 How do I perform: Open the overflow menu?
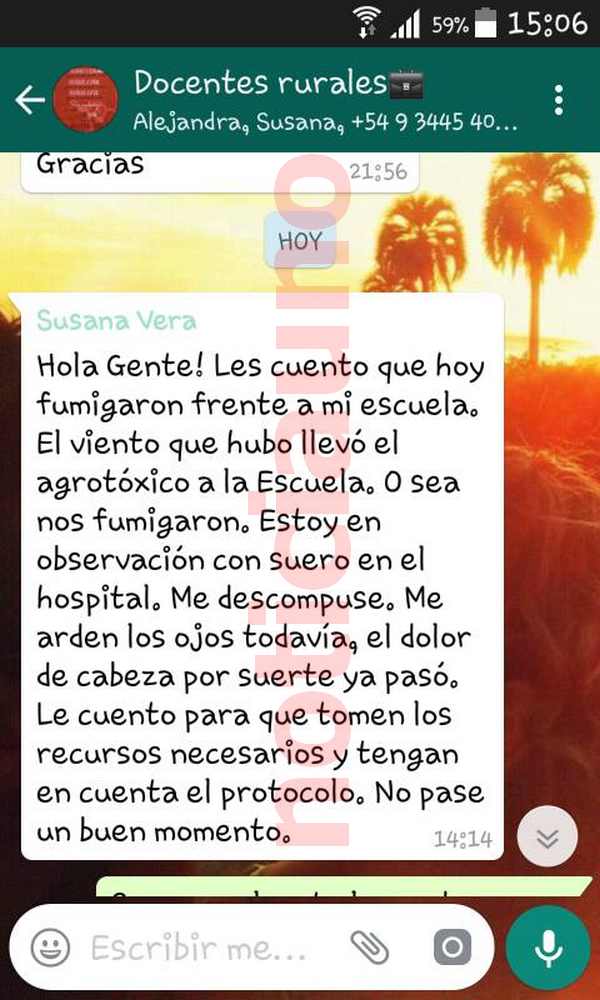pos(559,100)
